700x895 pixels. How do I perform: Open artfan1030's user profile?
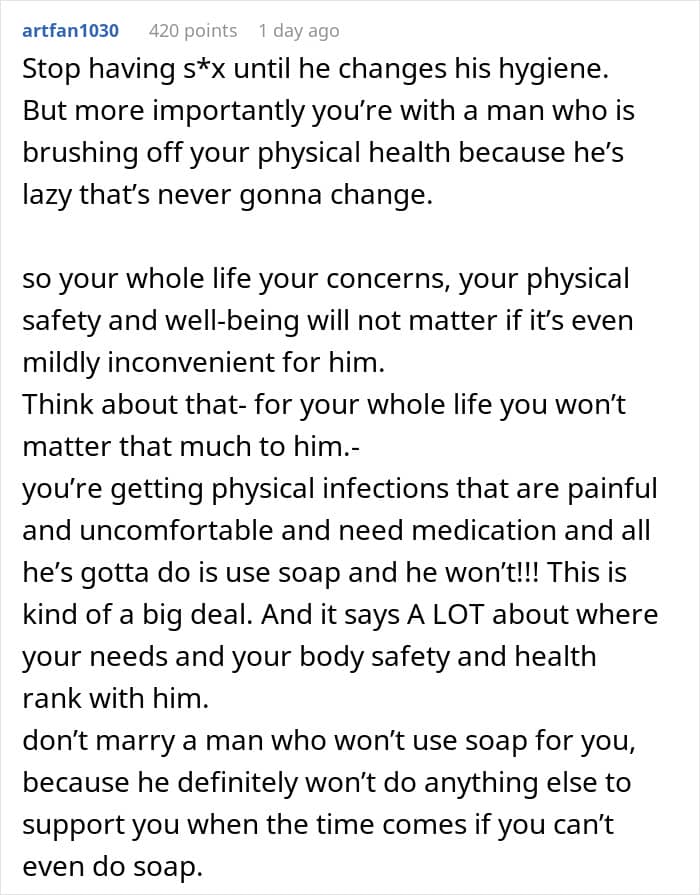click(70, 30)
